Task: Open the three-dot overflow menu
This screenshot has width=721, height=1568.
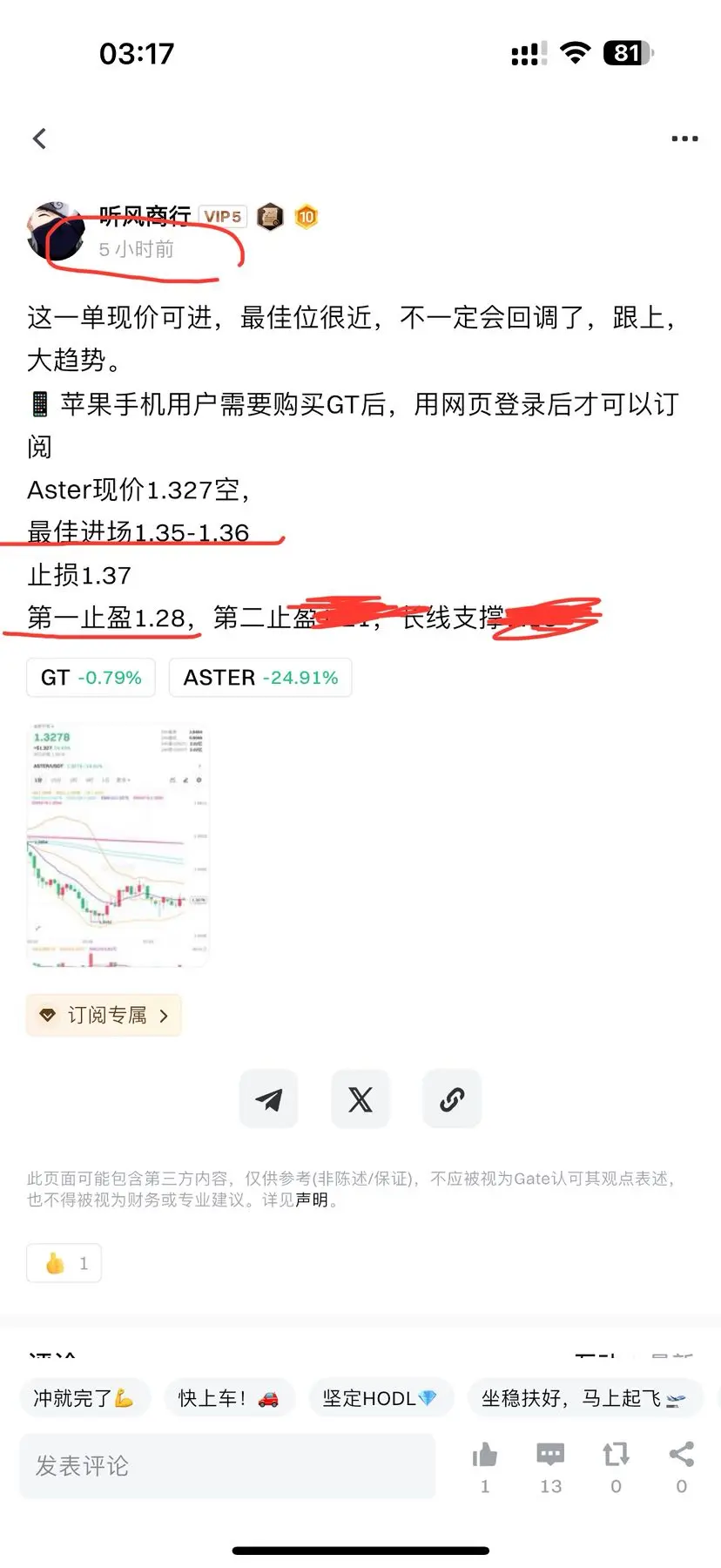Action: click(x=684, y=139)
